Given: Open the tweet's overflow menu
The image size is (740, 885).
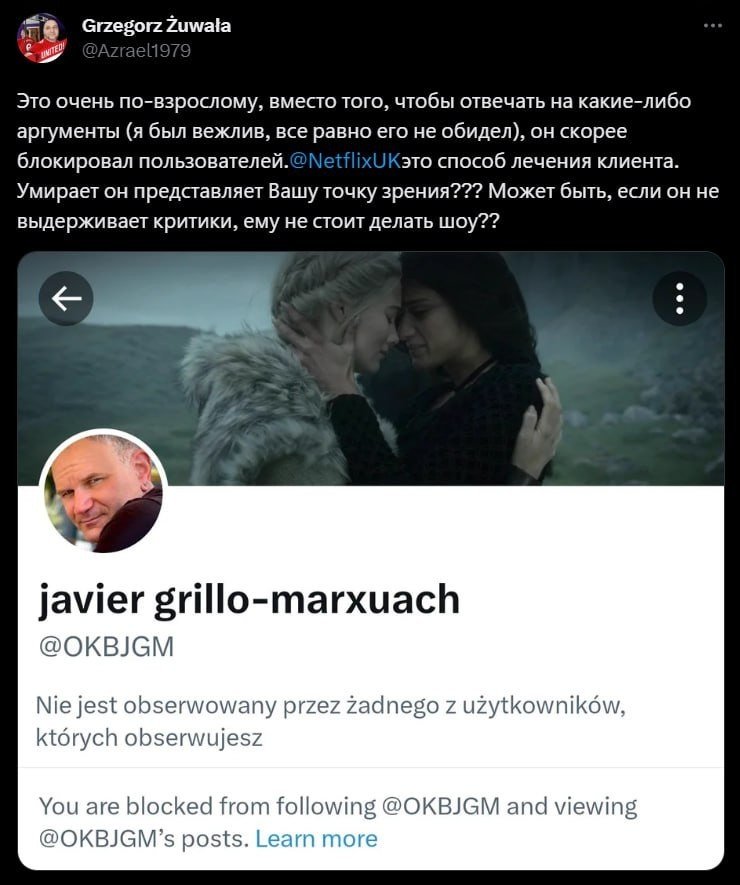Looking at the screenshot, I should point(712,27).
